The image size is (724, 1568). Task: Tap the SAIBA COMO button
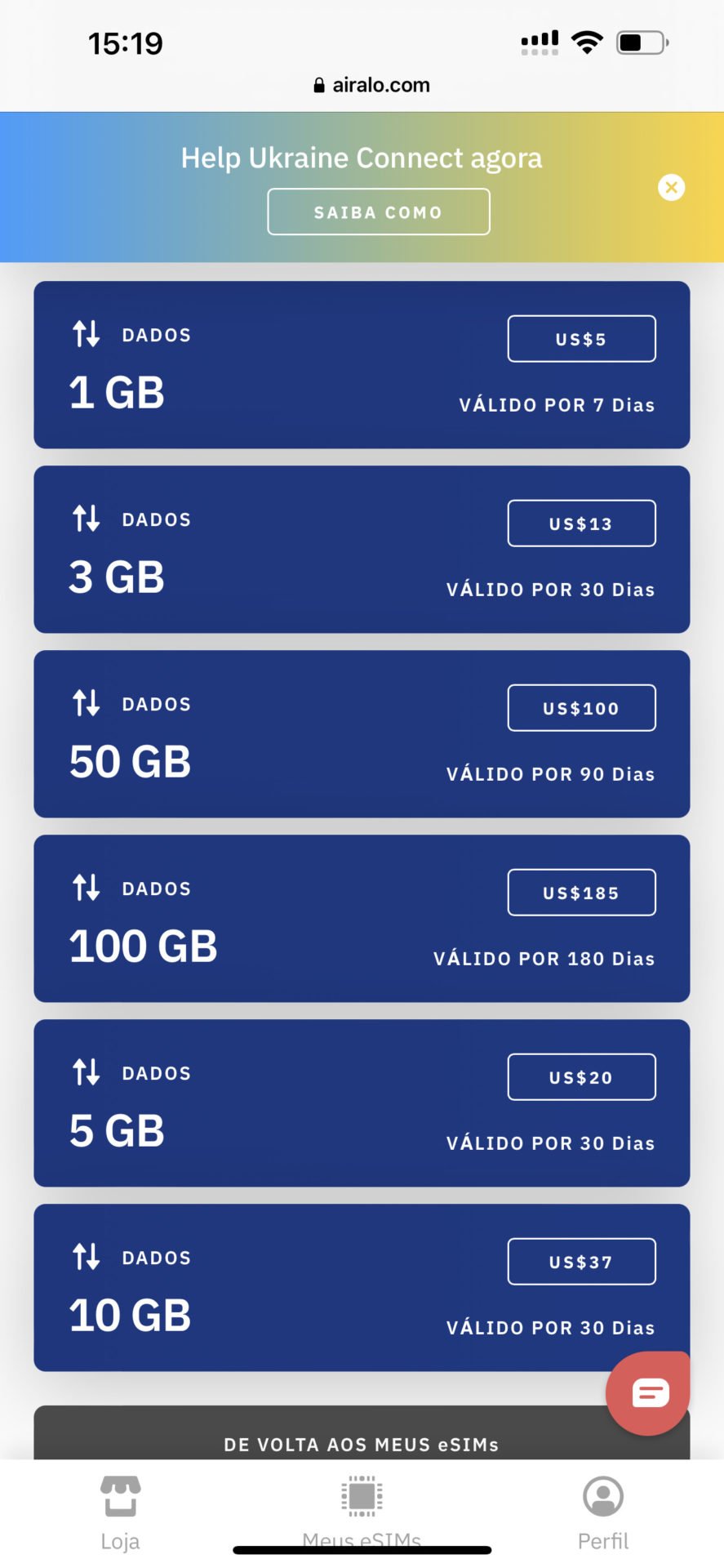tap(379, 212)
